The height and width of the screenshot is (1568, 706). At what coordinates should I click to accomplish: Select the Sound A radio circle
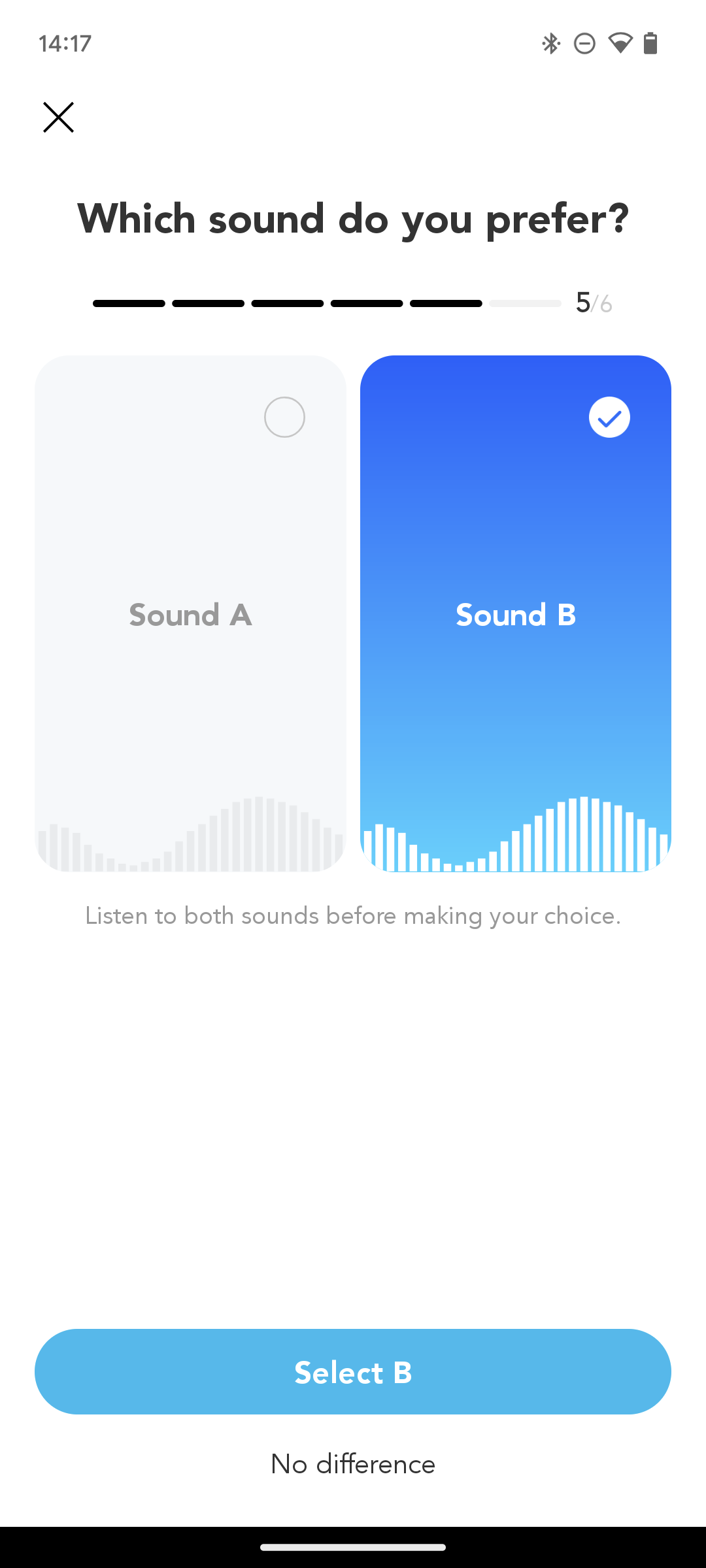(x=284, y=417)
